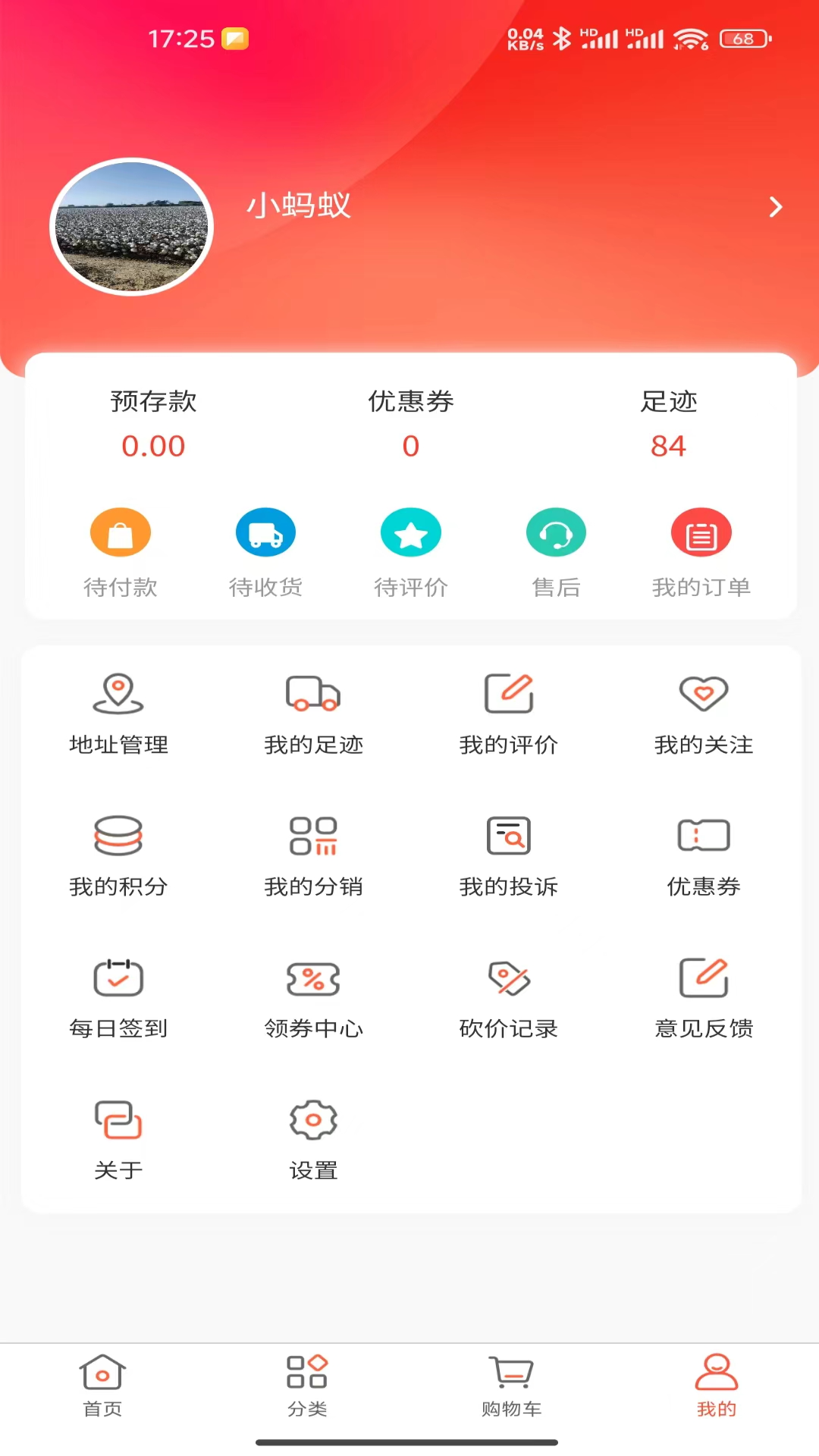Viewport: 819px width, 1456px height.
Task: Open profile details via the arrow beside 小蚂蚁
Action: [x=775, y=207]
